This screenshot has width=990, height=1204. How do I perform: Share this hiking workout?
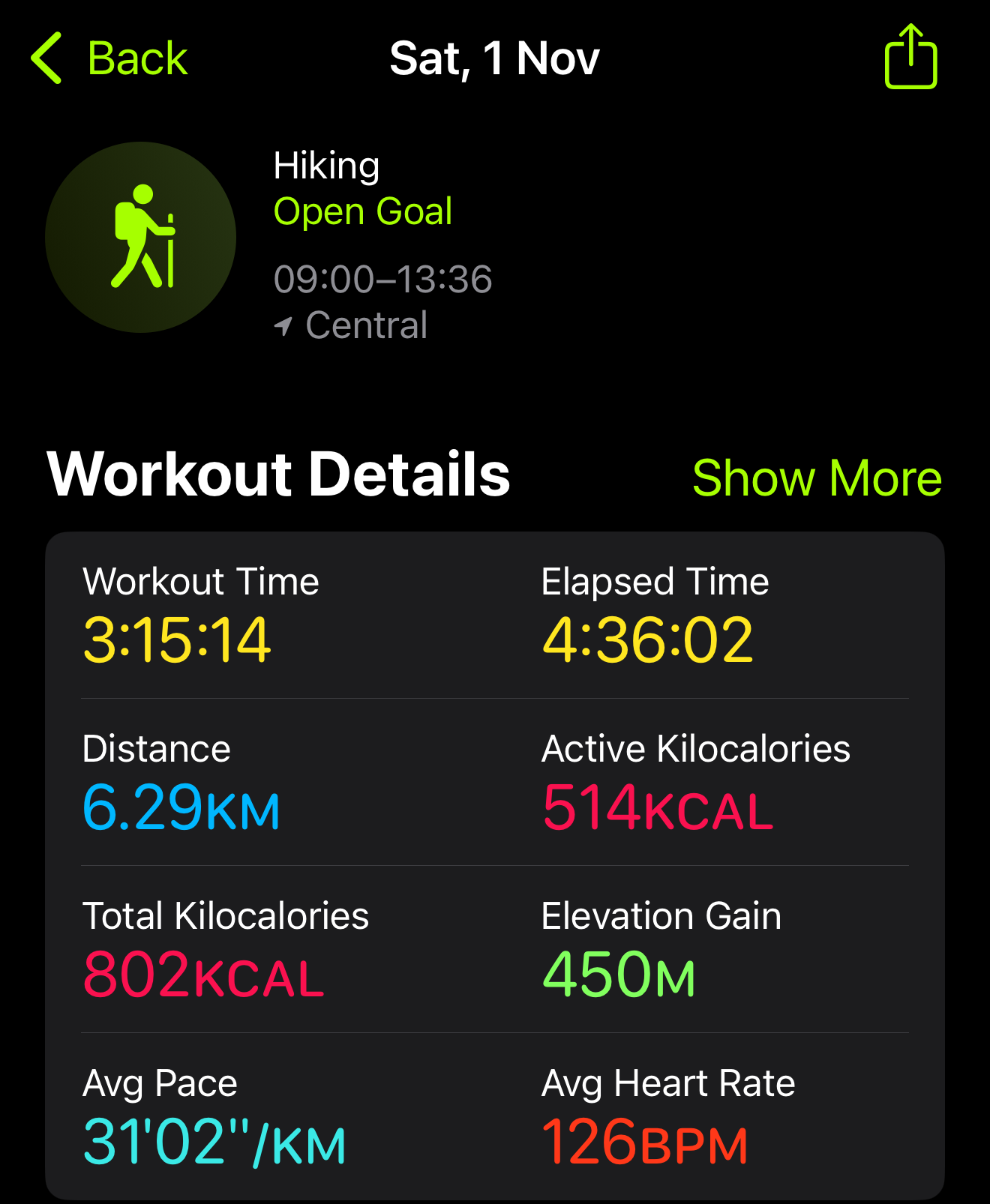click(910, 58)
